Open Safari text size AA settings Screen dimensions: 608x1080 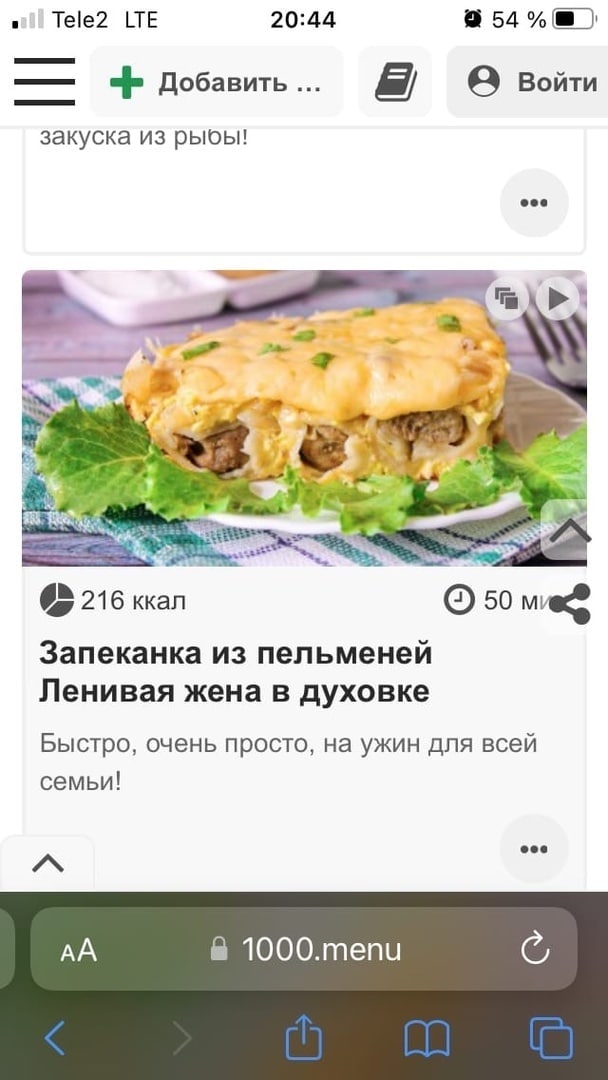[79, 950]
